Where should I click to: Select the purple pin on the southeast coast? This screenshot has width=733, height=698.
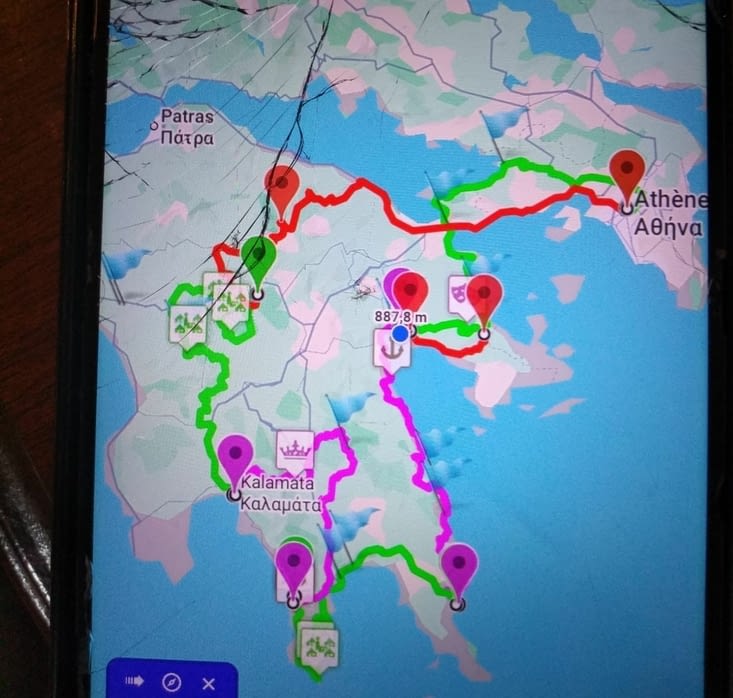click(458, 566)
